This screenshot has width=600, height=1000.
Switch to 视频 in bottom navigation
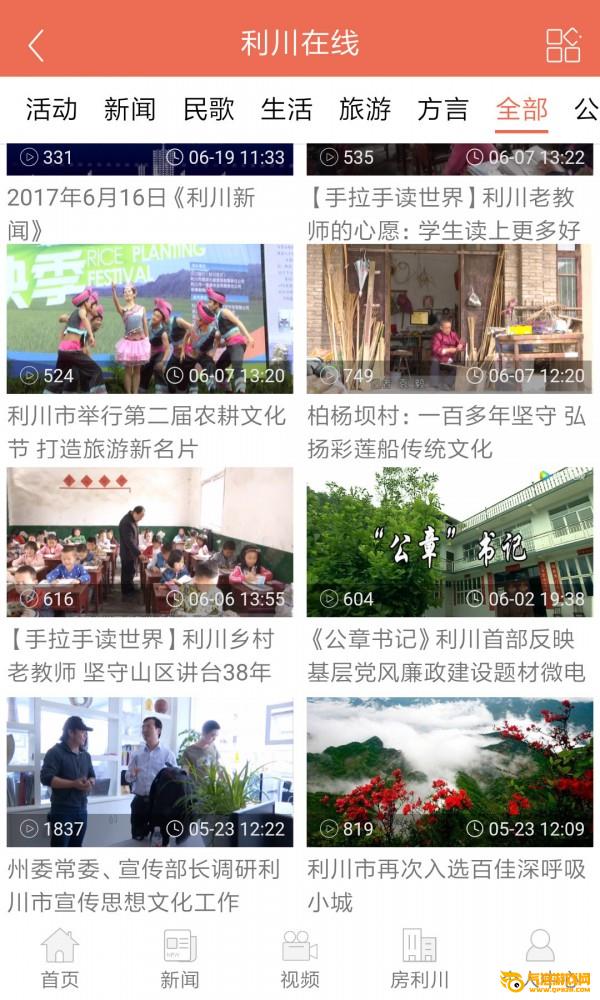[300, 959]
